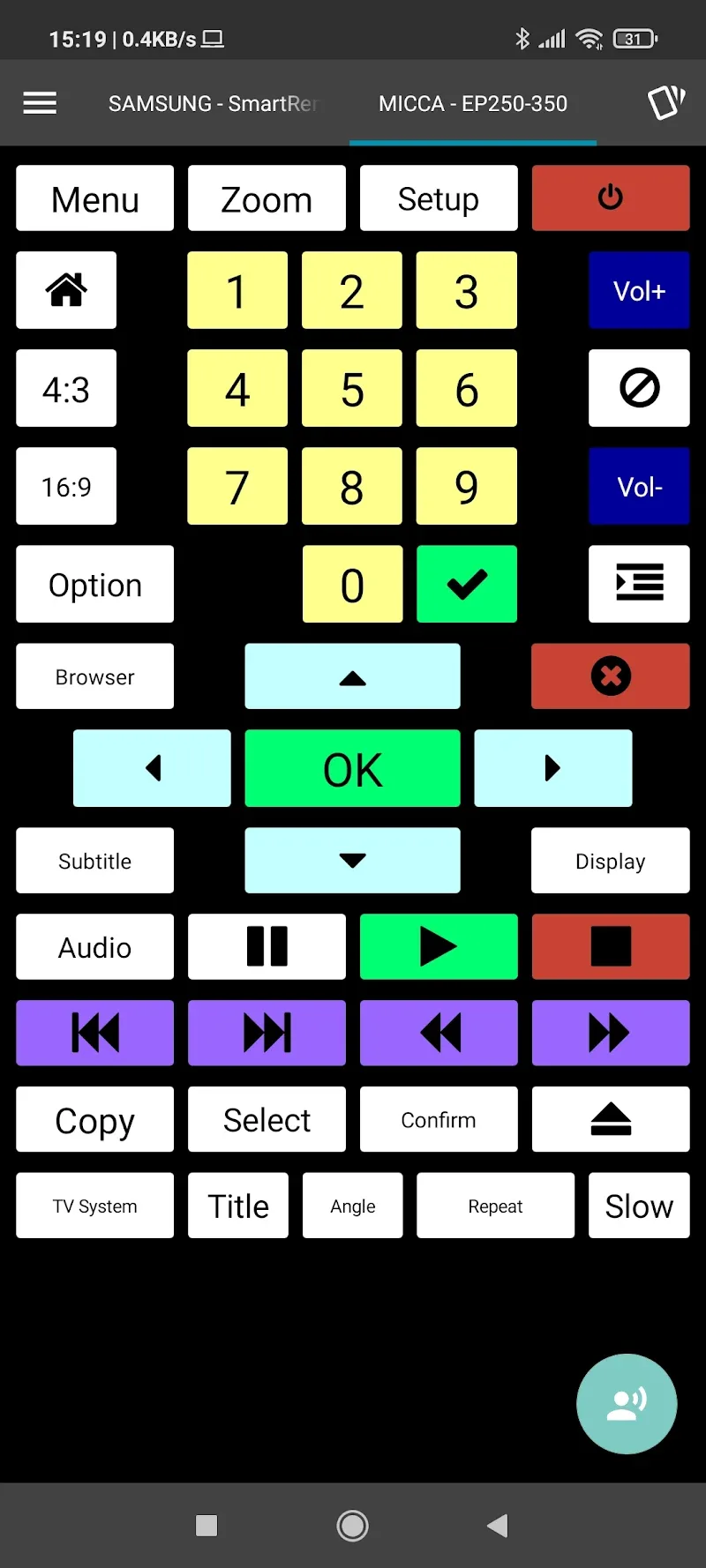Select the 16:9 aspect ratio button

pos(66,486)
